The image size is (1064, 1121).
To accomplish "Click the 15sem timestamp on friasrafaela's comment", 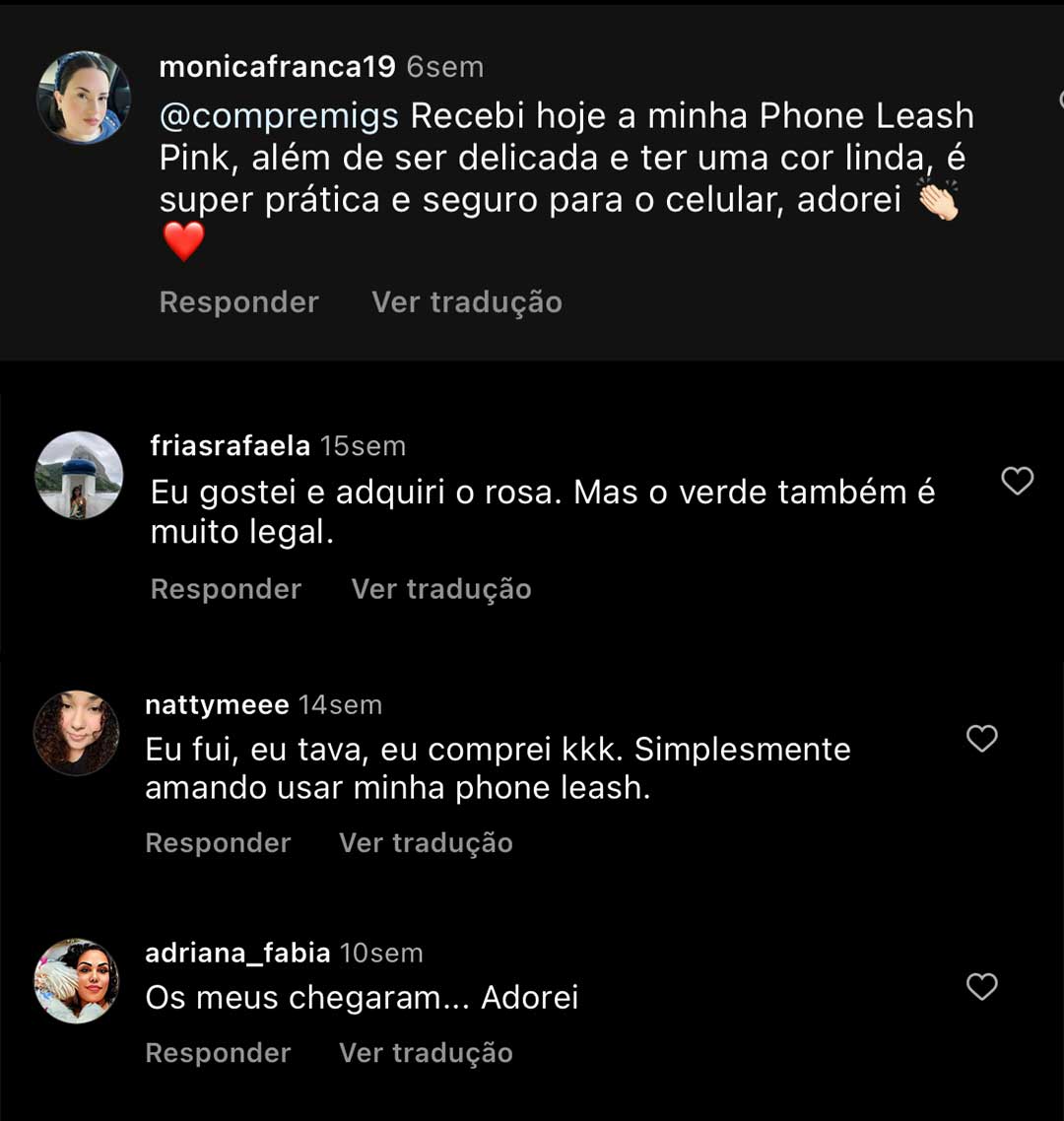I will coord(364,445).
